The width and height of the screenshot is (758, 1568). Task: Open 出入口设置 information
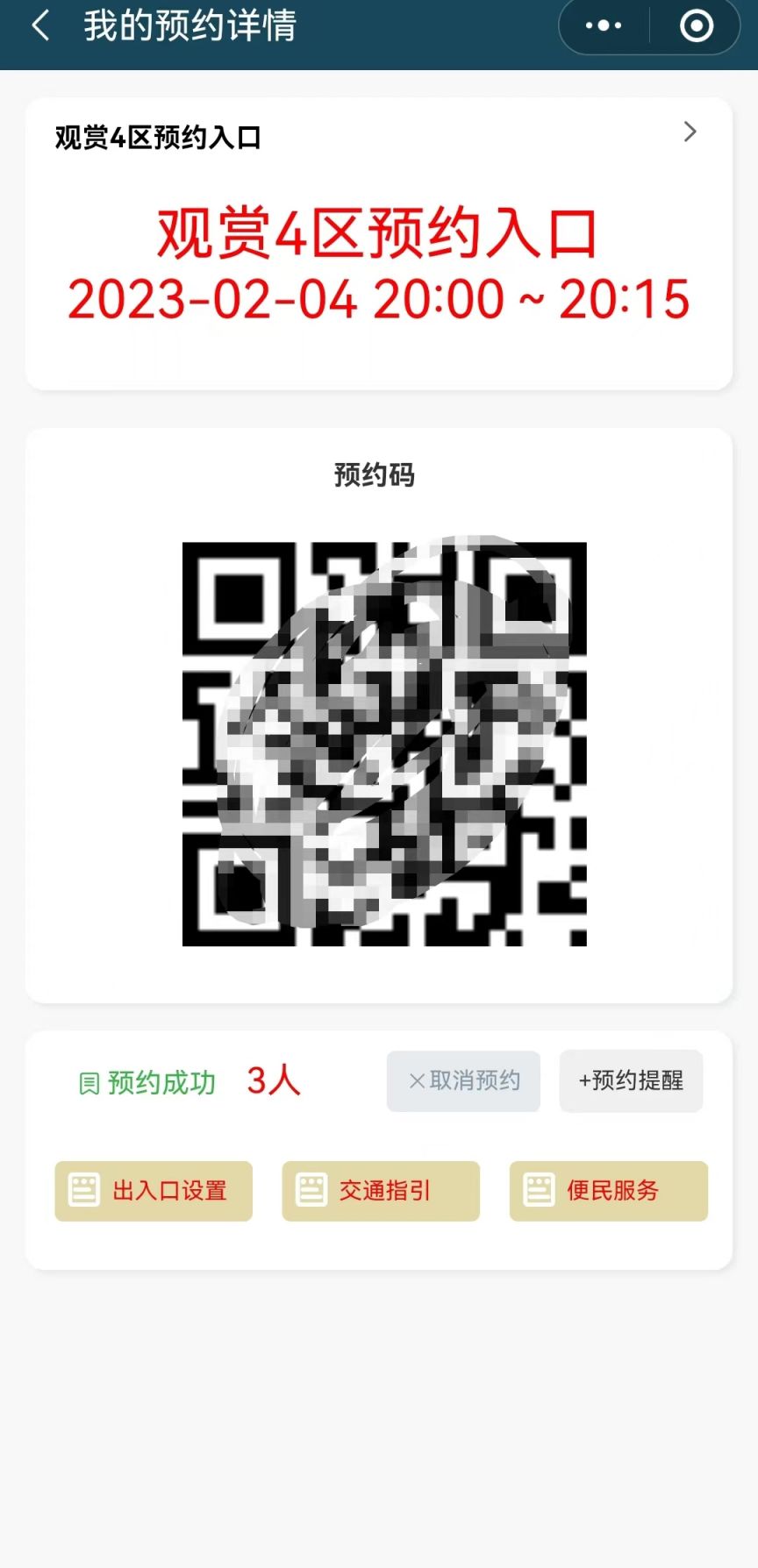point(154,1191)
